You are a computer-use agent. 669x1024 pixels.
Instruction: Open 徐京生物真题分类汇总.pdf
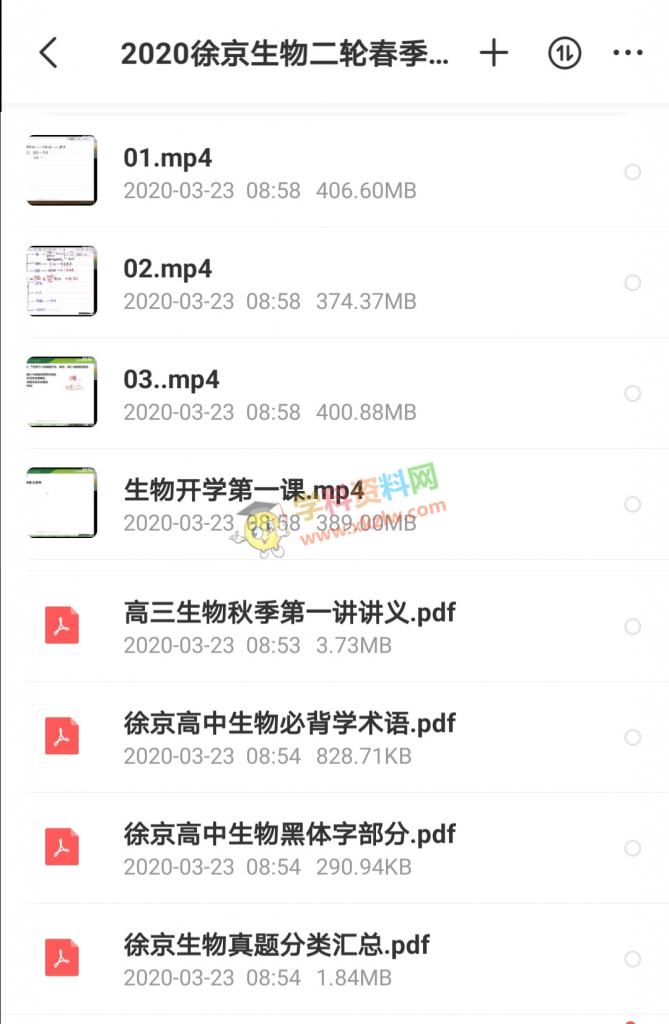[277, 945]
